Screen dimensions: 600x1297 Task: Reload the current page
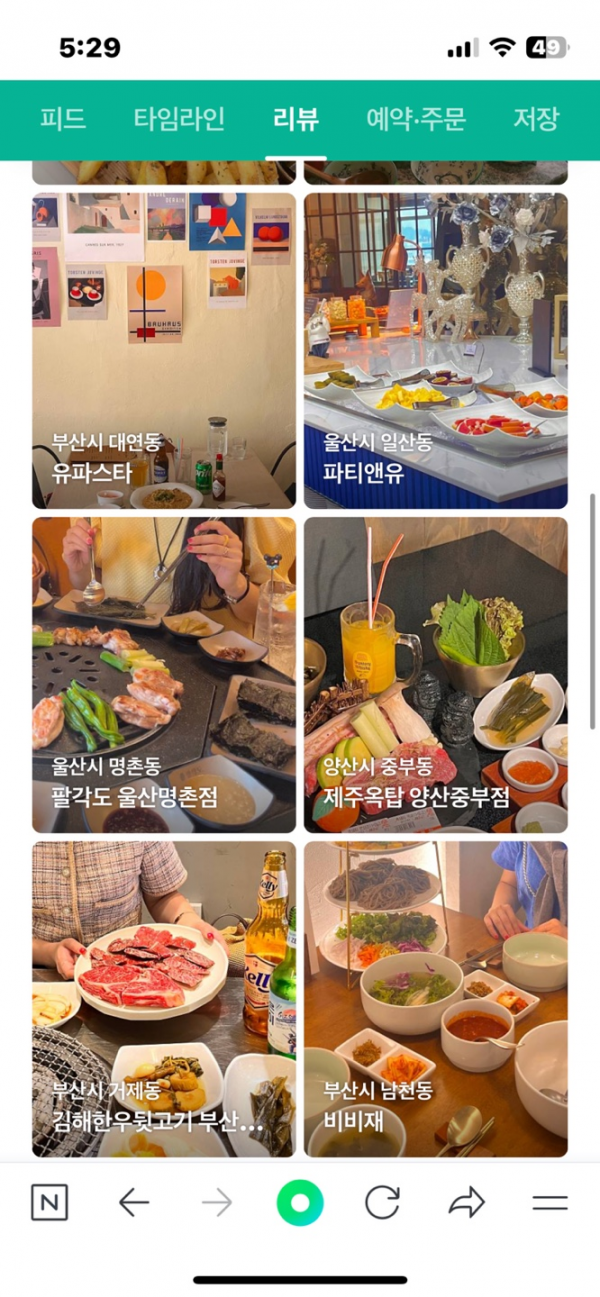coord(382,1202)
